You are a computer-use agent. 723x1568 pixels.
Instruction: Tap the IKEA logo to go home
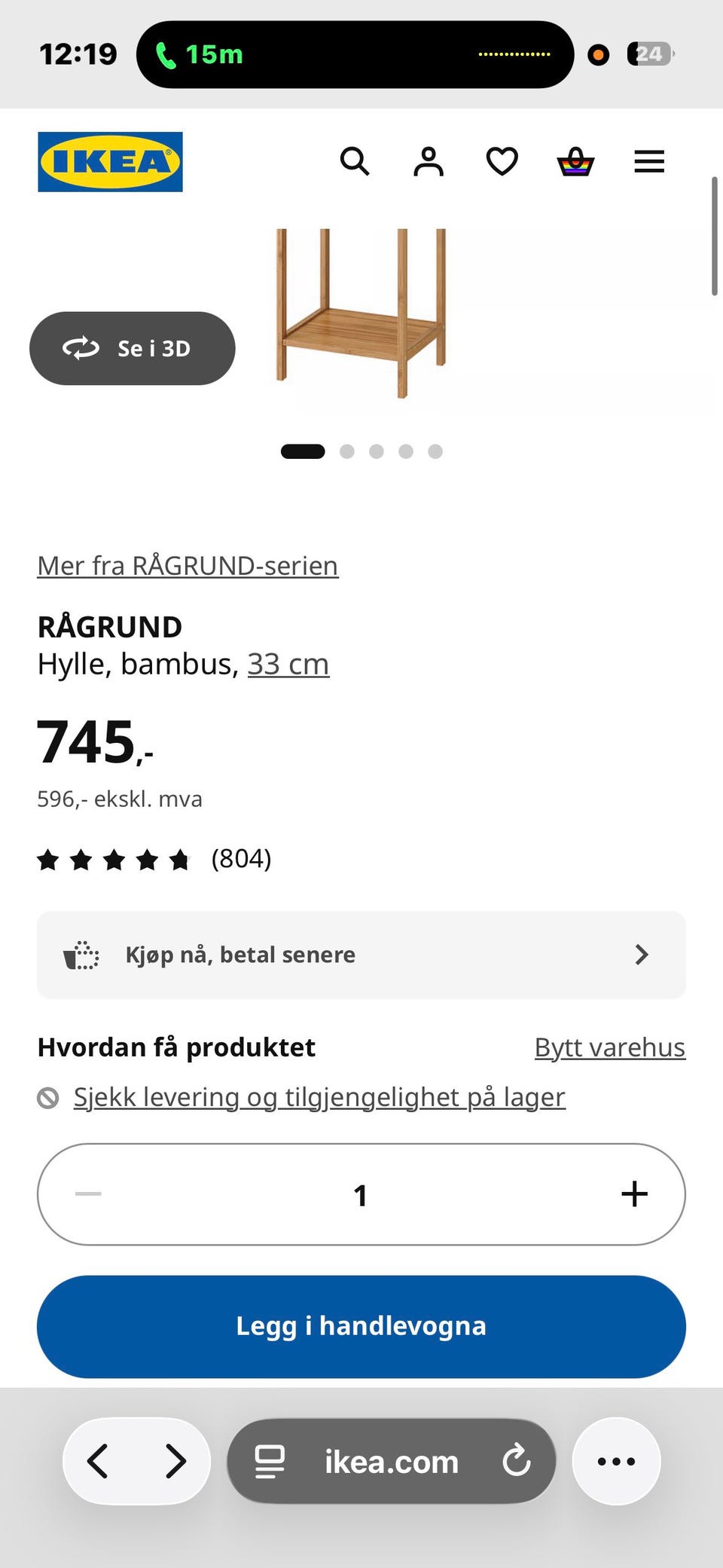click(111, 162)
